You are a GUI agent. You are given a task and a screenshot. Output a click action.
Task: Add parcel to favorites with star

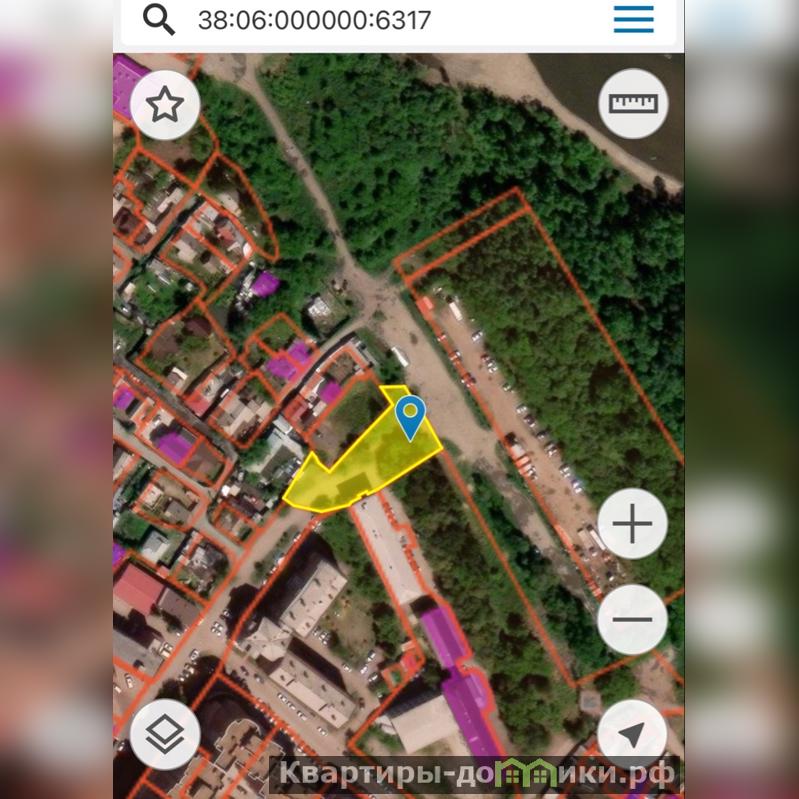click(x=165, y=105)
